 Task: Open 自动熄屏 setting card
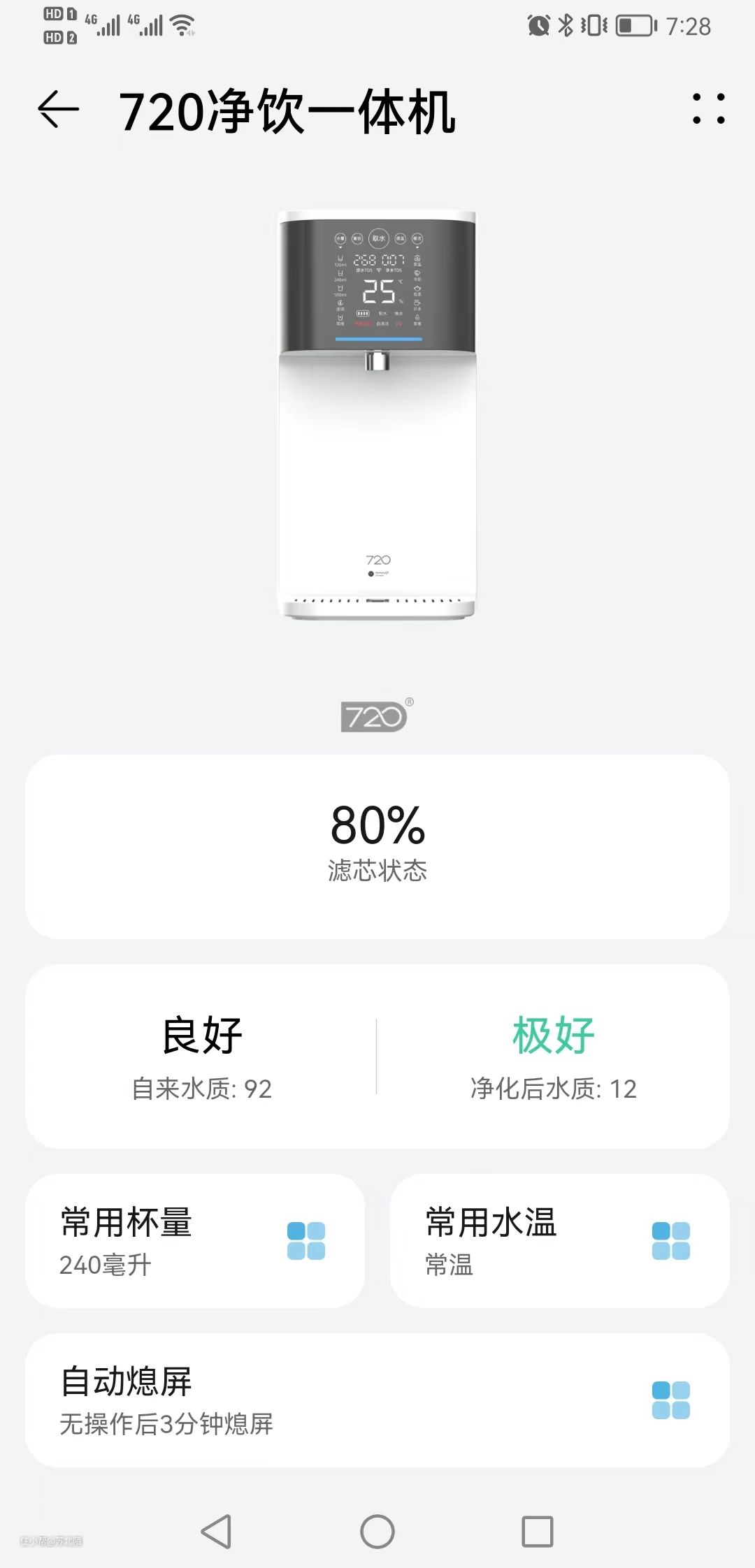click(377, 1400)
